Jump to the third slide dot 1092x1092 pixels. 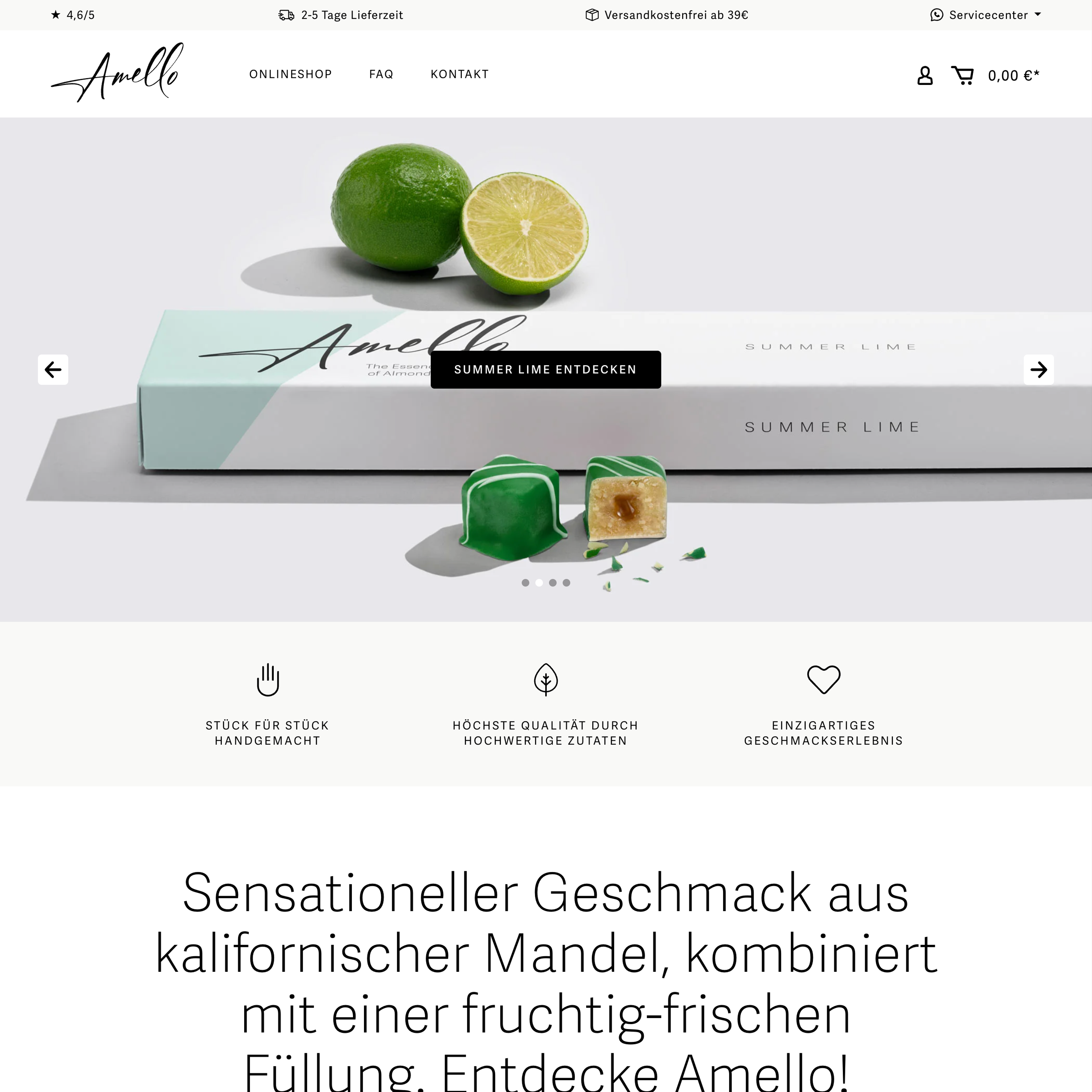(x=553, y=583)
